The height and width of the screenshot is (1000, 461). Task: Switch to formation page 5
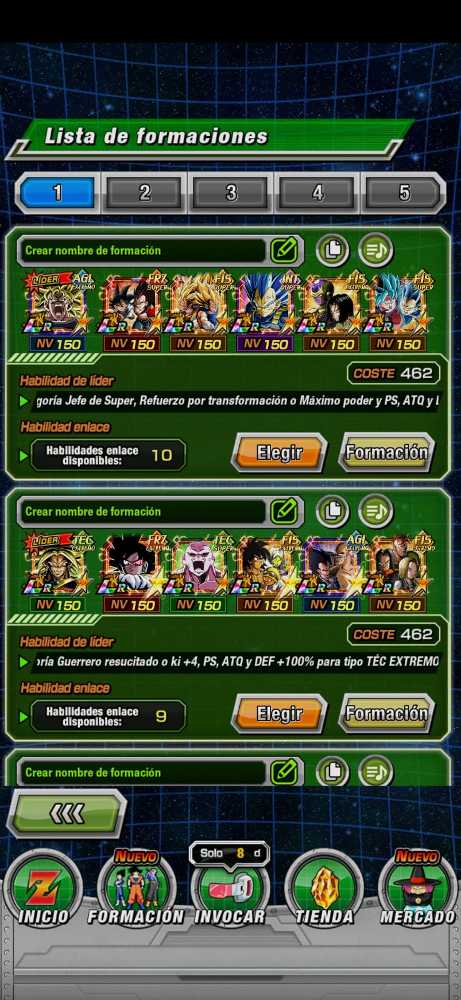pos(404,193)
